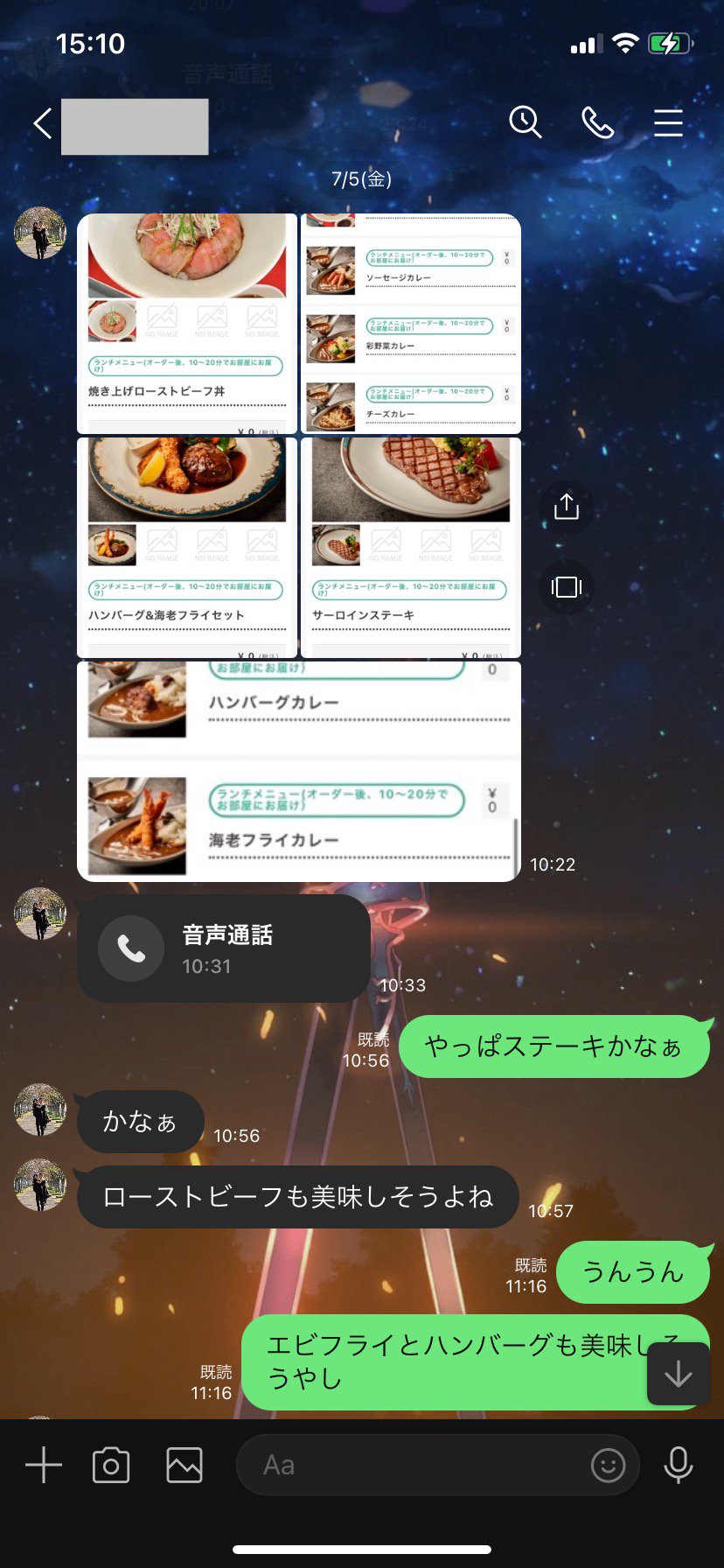This screenshot has height=1568, width=724.
Task: Record a voice message
Action: pos(678,1465)
